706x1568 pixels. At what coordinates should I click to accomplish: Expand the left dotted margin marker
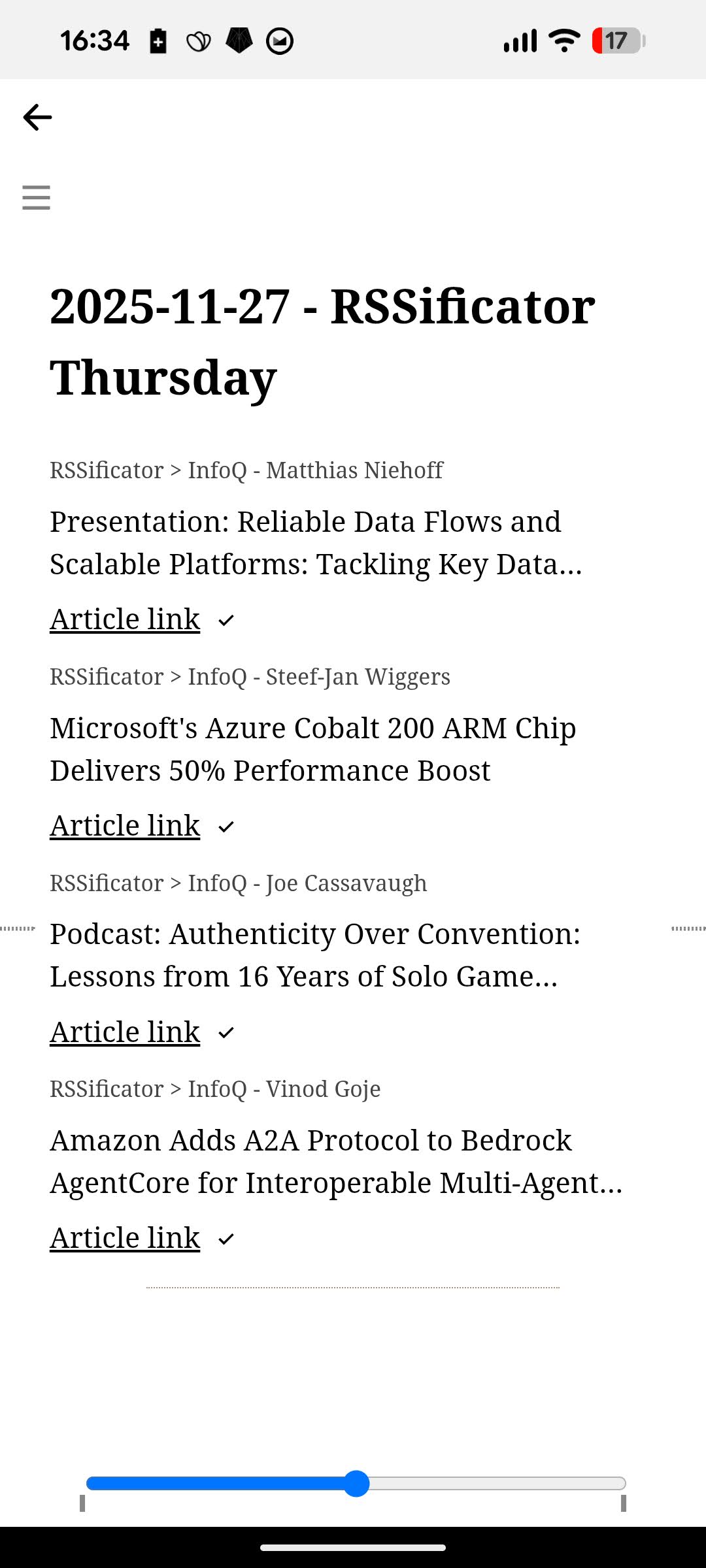[x=18, y=926]
